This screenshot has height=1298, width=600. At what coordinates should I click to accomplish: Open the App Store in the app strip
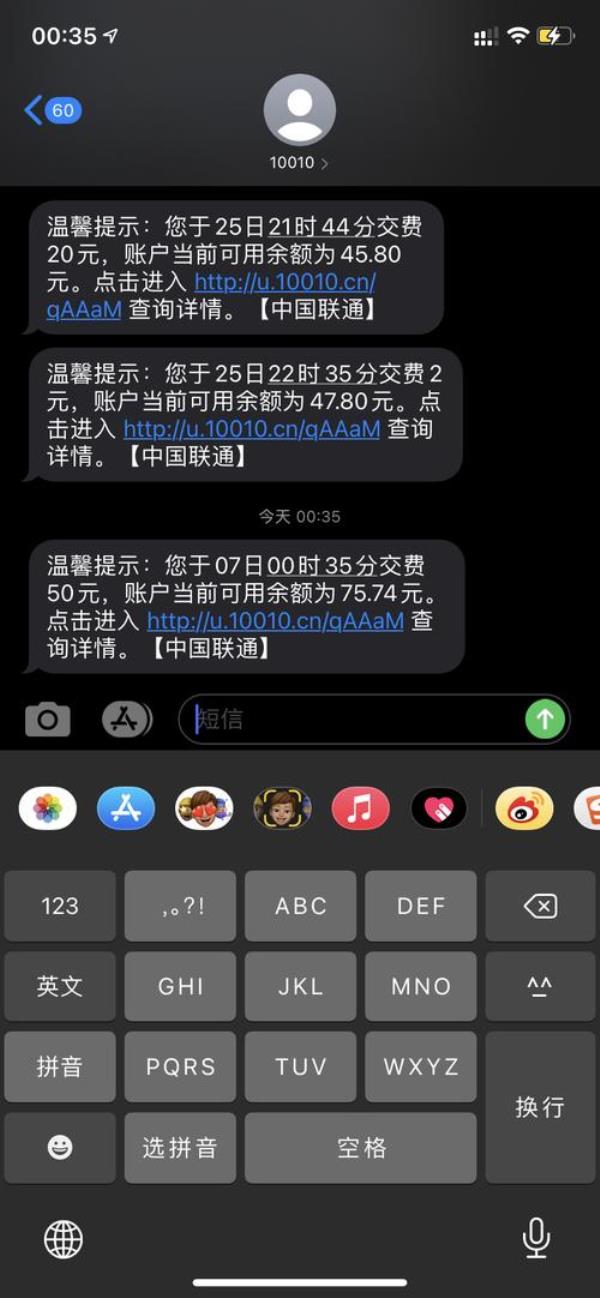[126, 808]
